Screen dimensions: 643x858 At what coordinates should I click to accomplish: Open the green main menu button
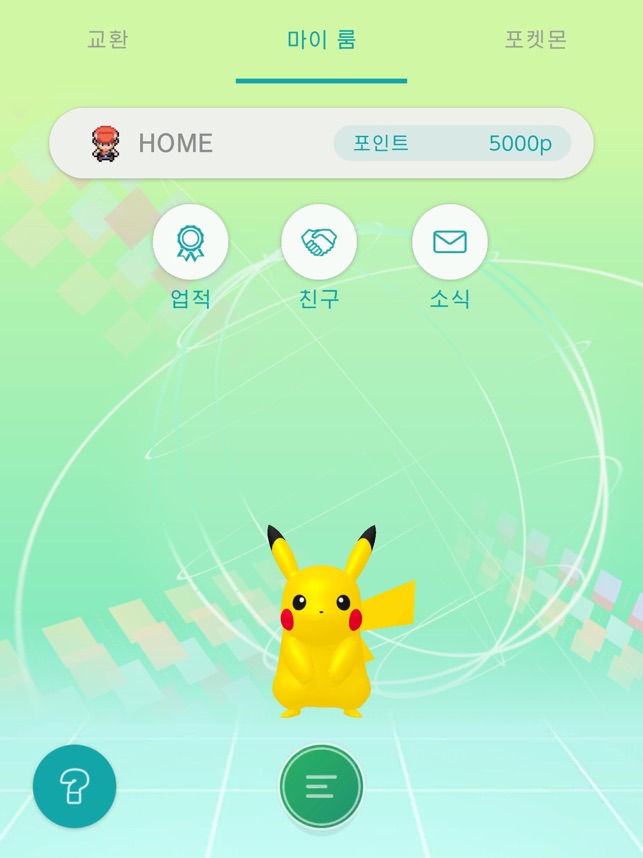(321, 787)
